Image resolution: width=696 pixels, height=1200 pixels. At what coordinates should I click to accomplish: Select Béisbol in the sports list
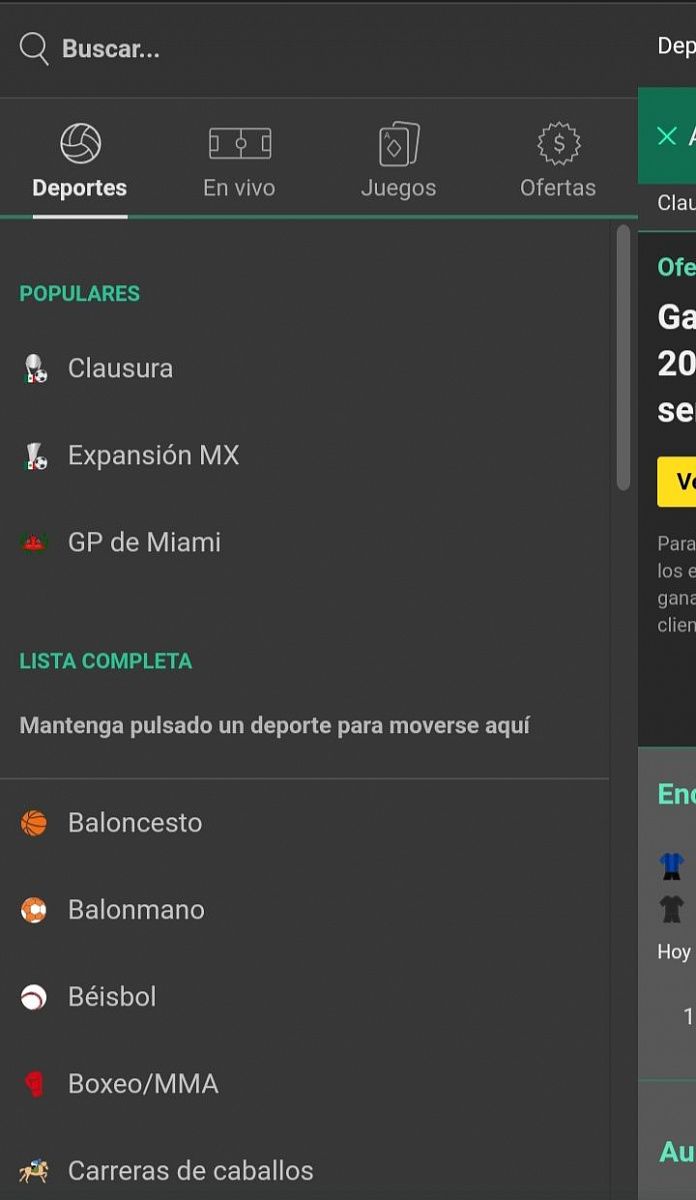coord(112,997)
